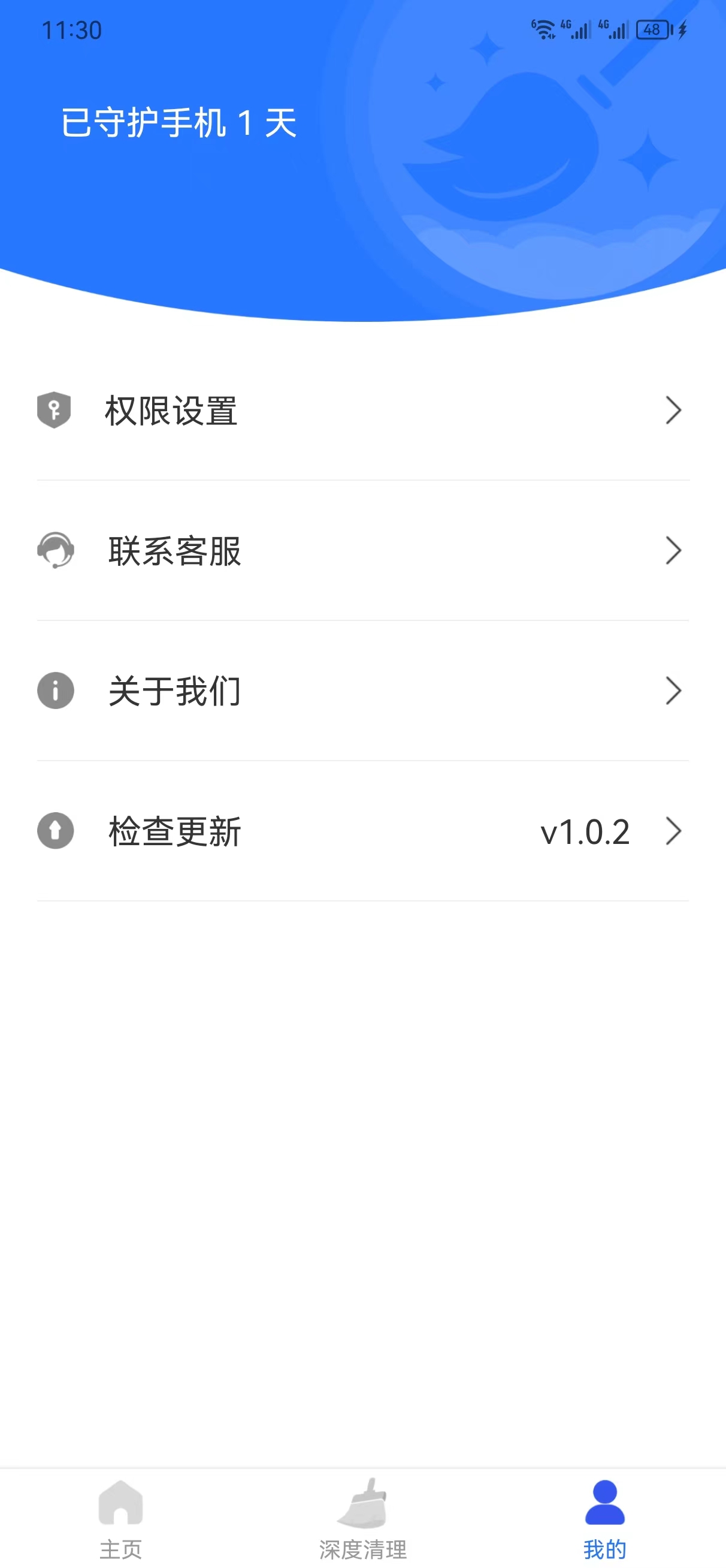This screenshot has height=1568, width=726.
Task: Click the shield key icon for 权限设置
Action: pyautogui.click(x=54, y=411)
